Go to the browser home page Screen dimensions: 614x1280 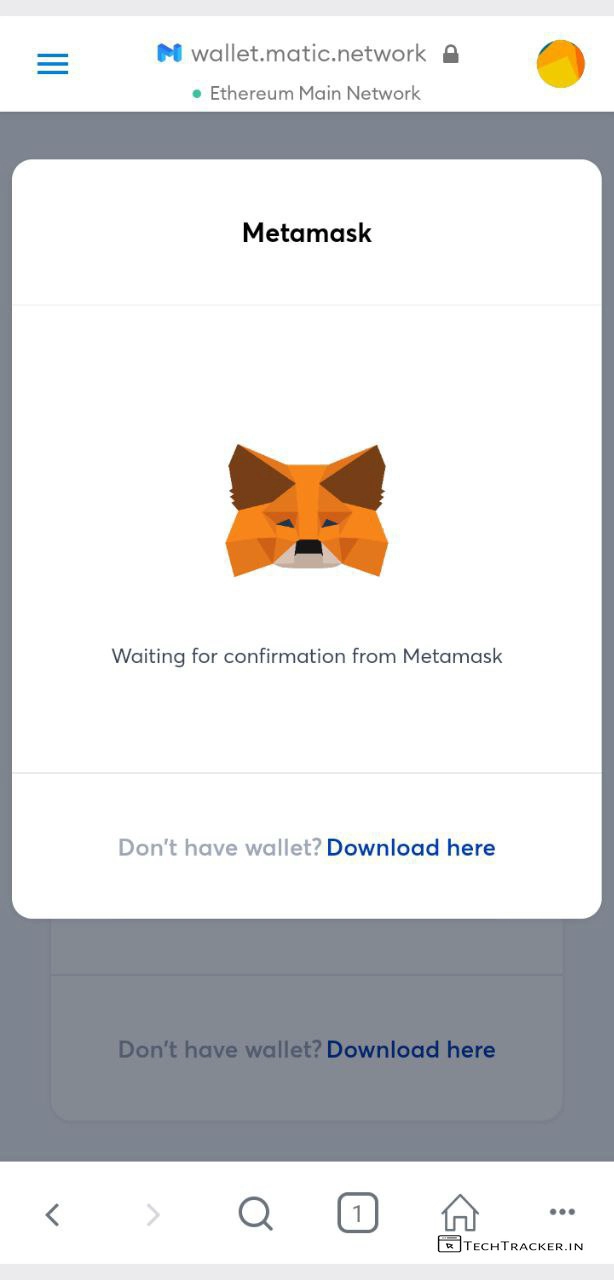[459, 1212]
